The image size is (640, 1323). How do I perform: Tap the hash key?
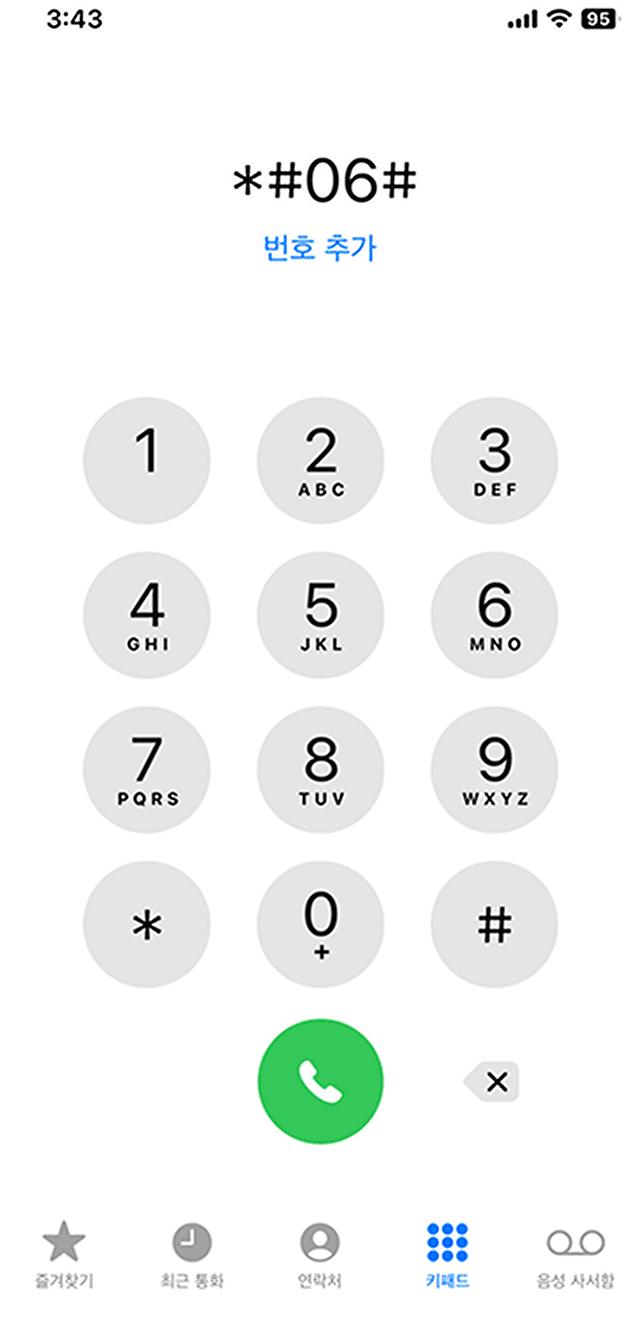click(494, 924)
